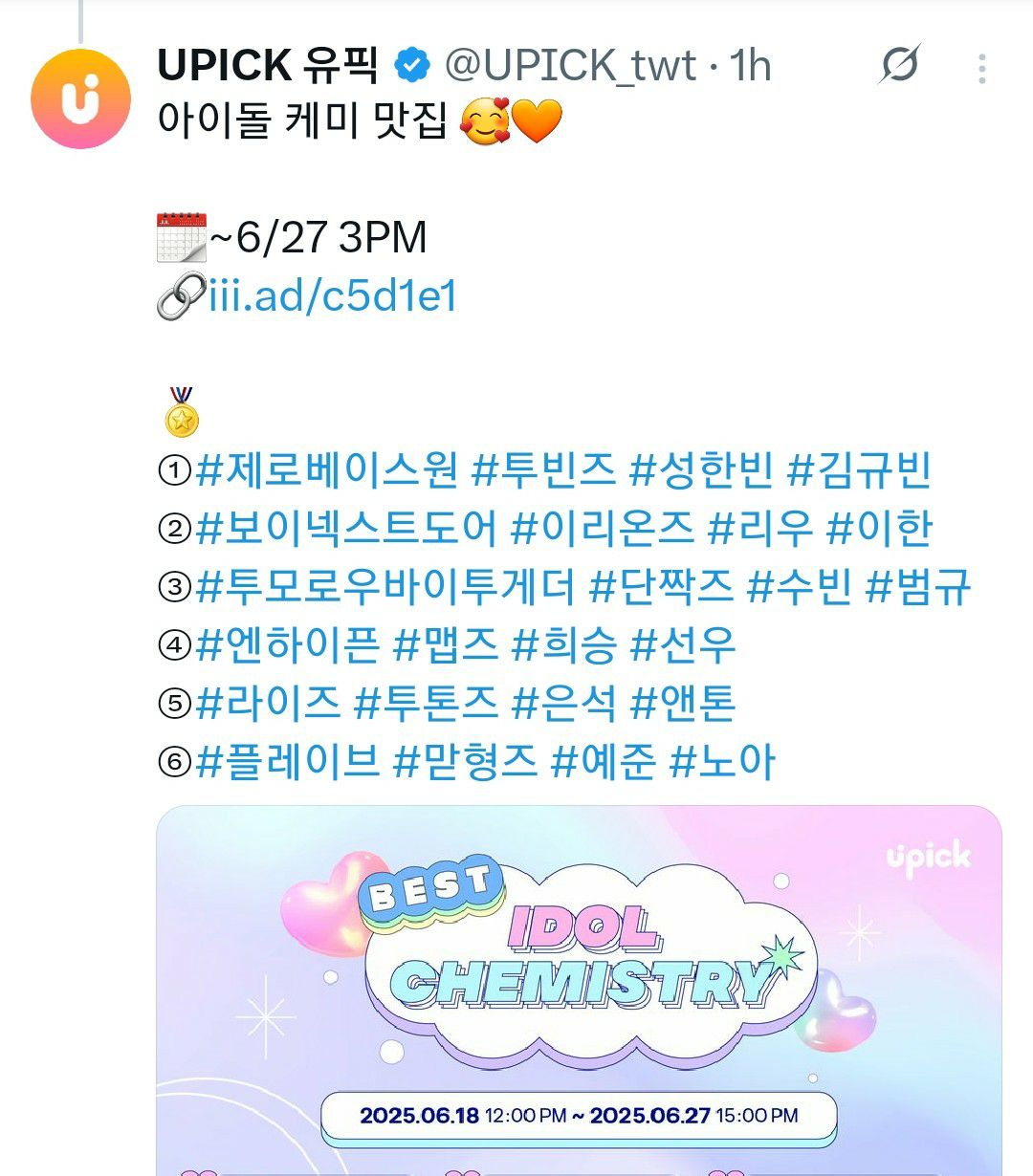1033x1176 pixels.
Task: Open hashtag #라이즈
Action: (268, 704)
